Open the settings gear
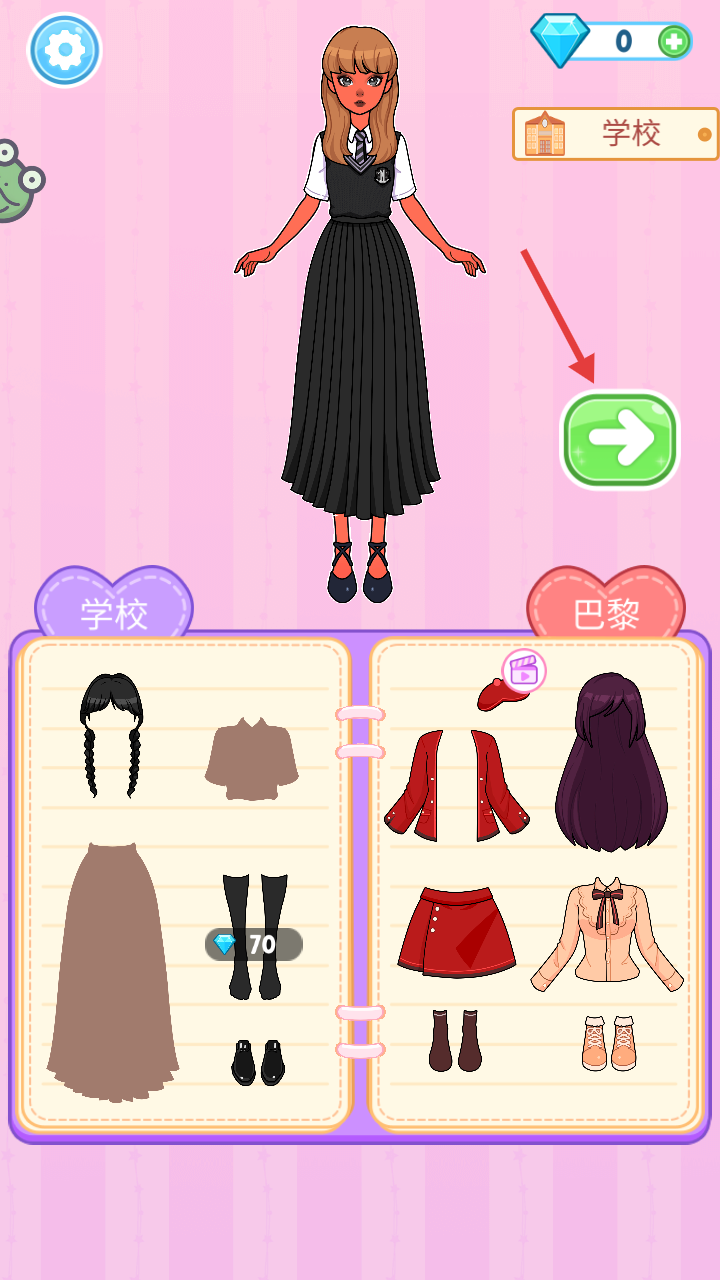The width and height of the screenshot is (720, 1280). pos(65,50)
